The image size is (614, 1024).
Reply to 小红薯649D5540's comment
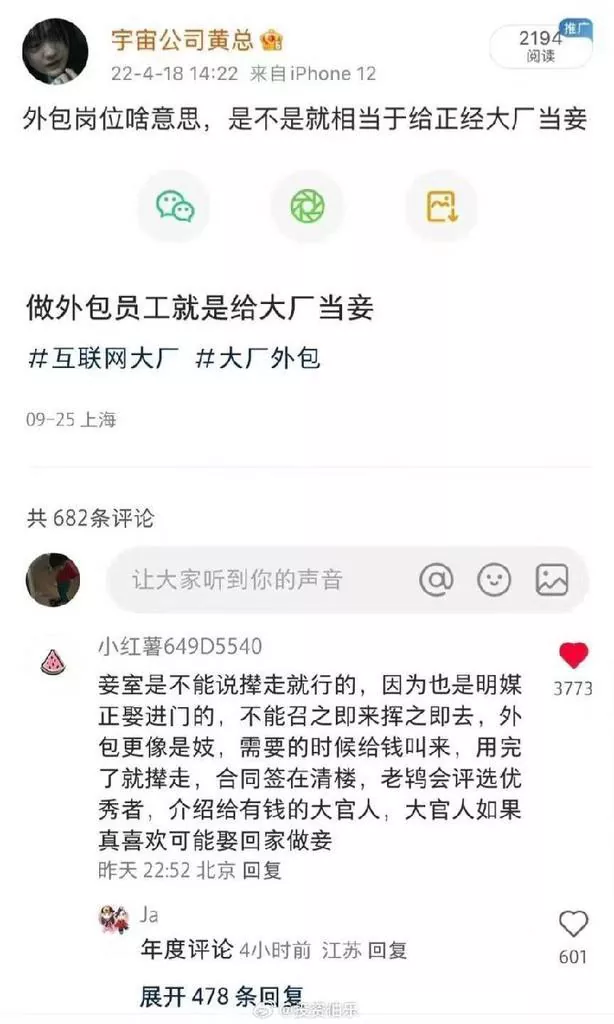(x=263, y=871)
